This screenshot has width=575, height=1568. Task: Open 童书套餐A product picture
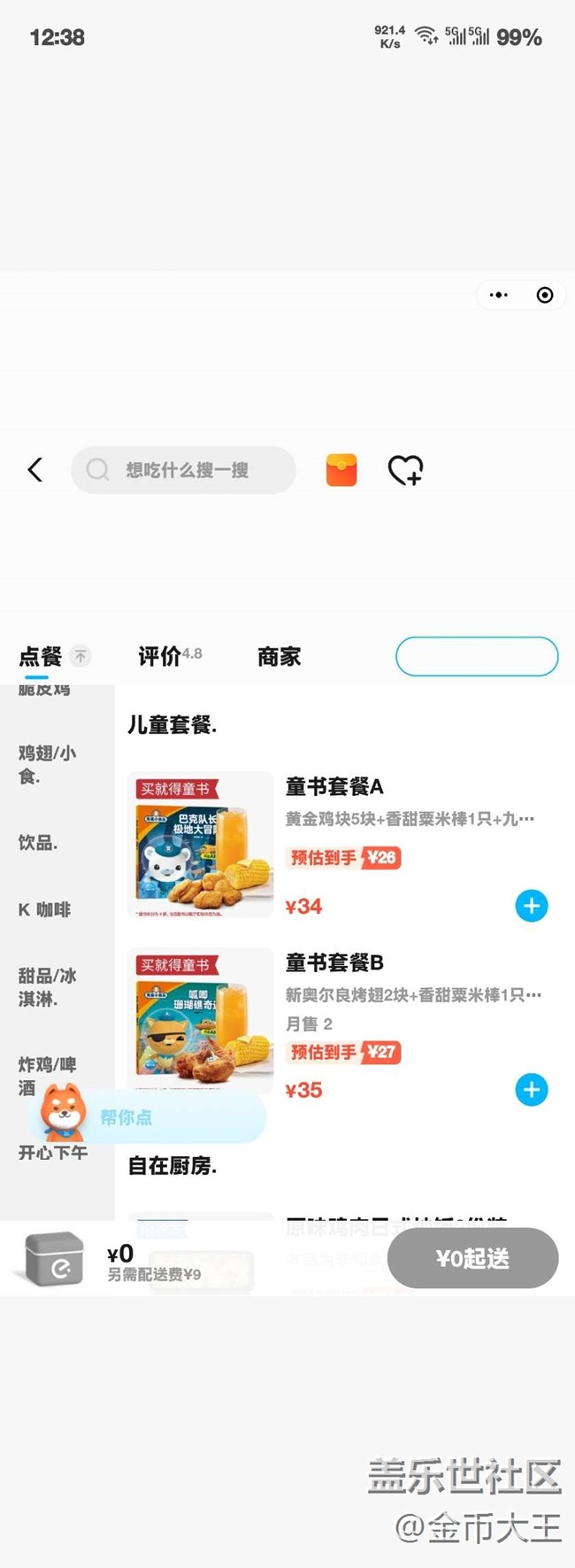tap(200, 845)
